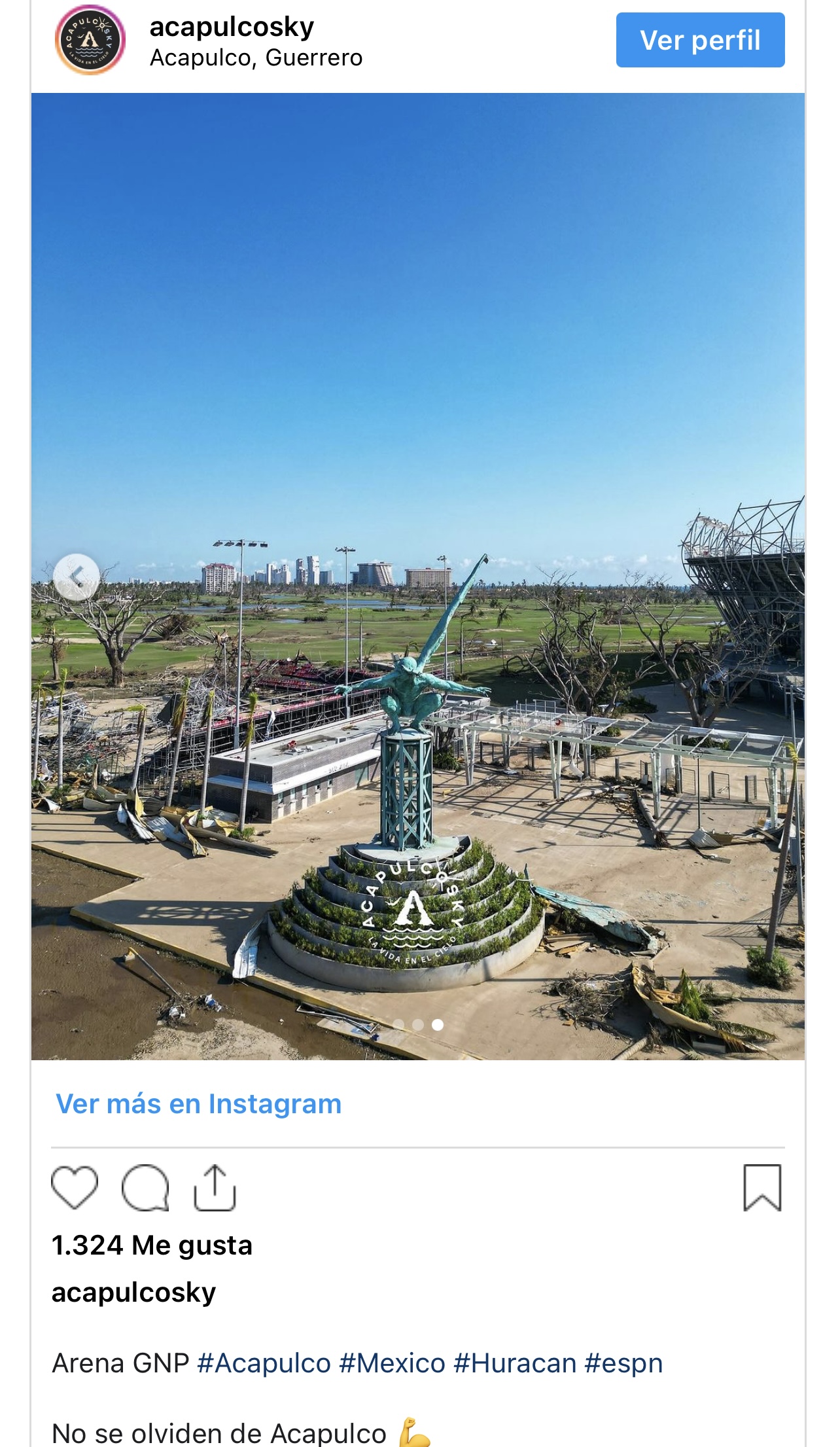
Task: Save post with bookmark icon
Action: tap(762, 1187)
